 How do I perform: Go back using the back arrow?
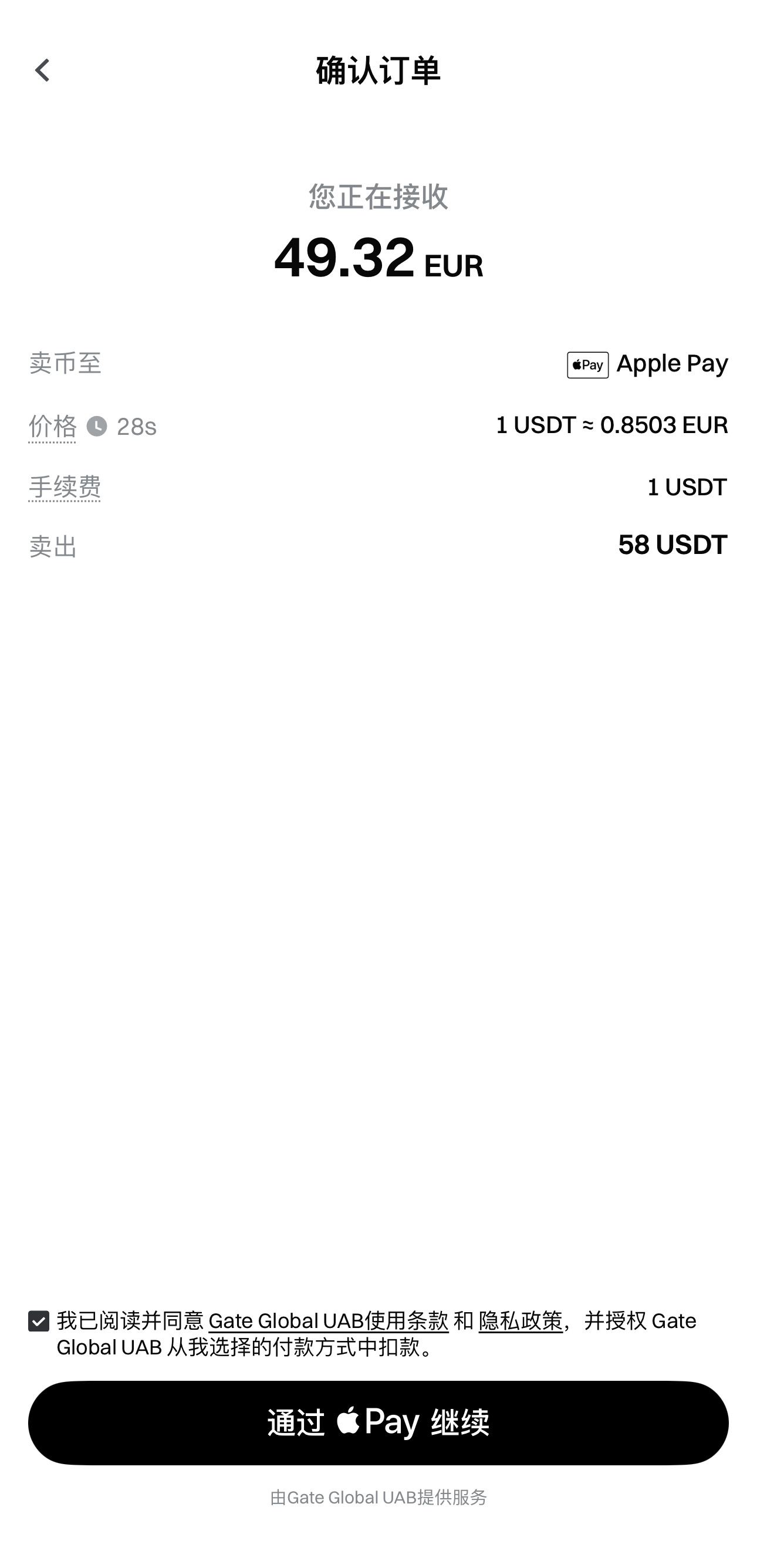tap(43, 71)
